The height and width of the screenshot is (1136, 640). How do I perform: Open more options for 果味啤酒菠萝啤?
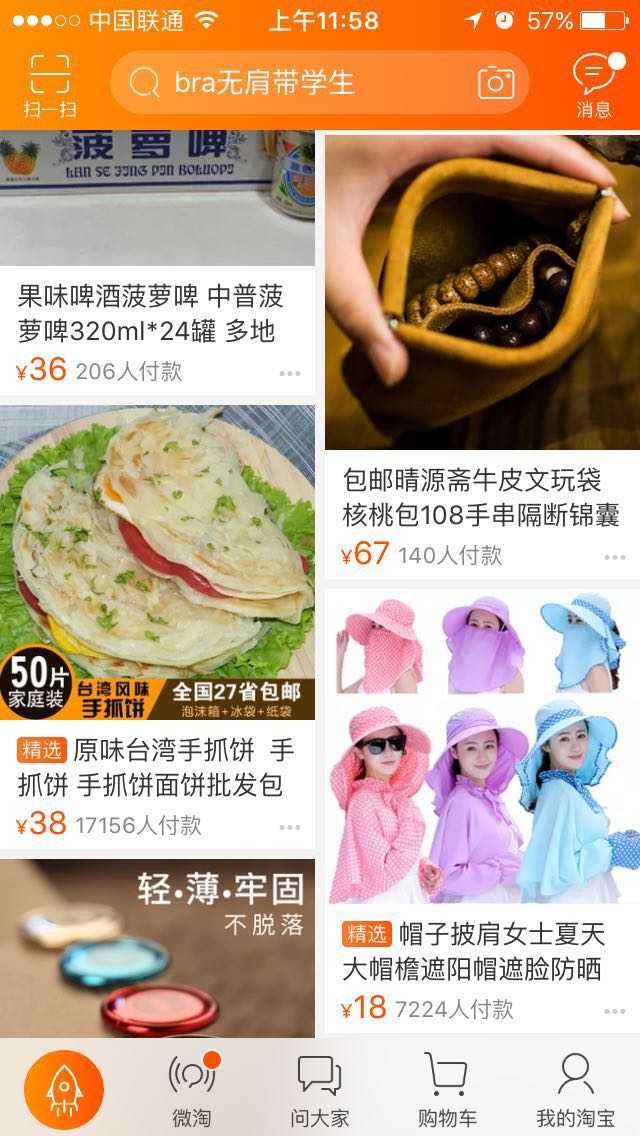tap(290, 373)
